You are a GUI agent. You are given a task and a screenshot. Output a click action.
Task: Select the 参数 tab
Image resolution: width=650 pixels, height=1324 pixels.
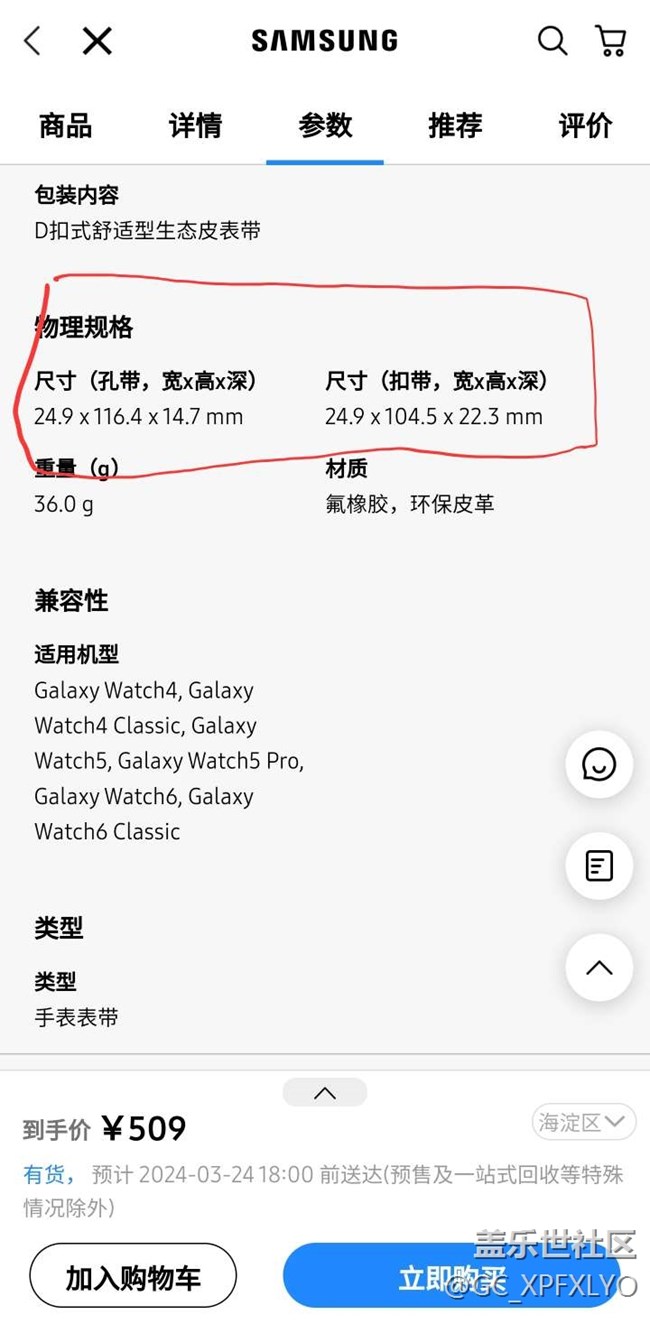click(x=325, y=126)
